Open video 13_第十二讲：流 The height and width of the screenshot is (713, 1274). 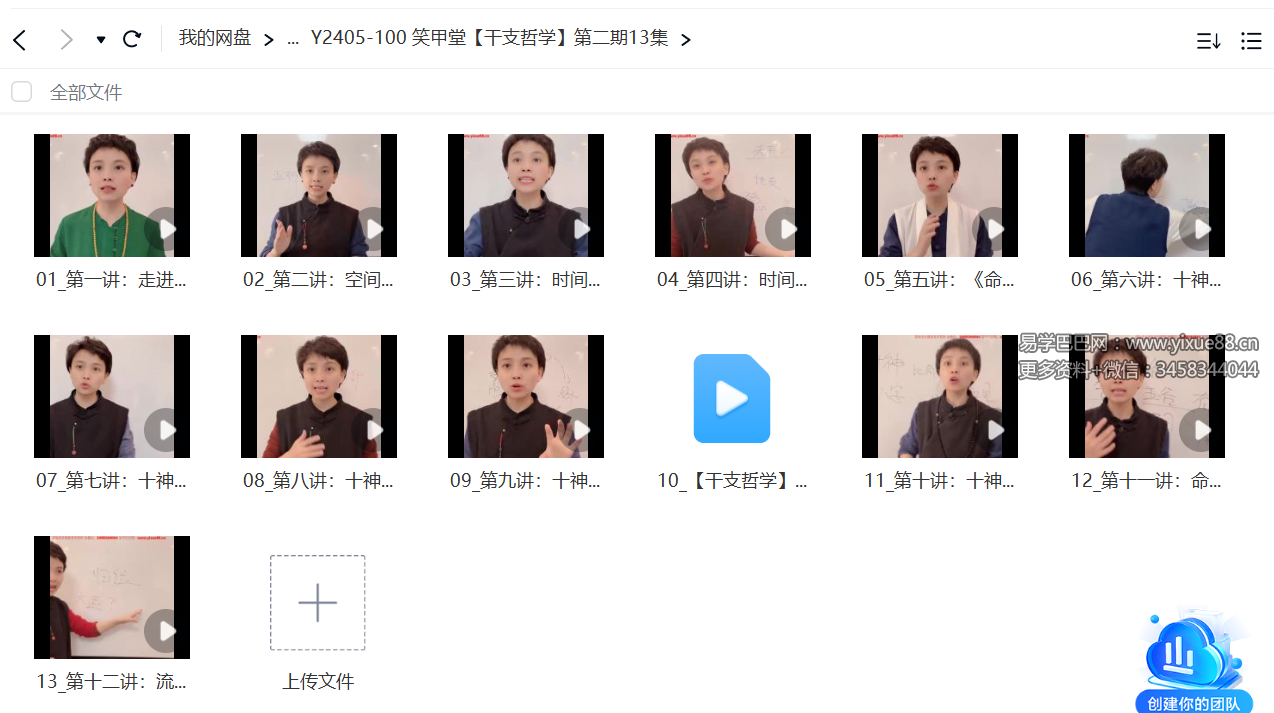(111, 598)
